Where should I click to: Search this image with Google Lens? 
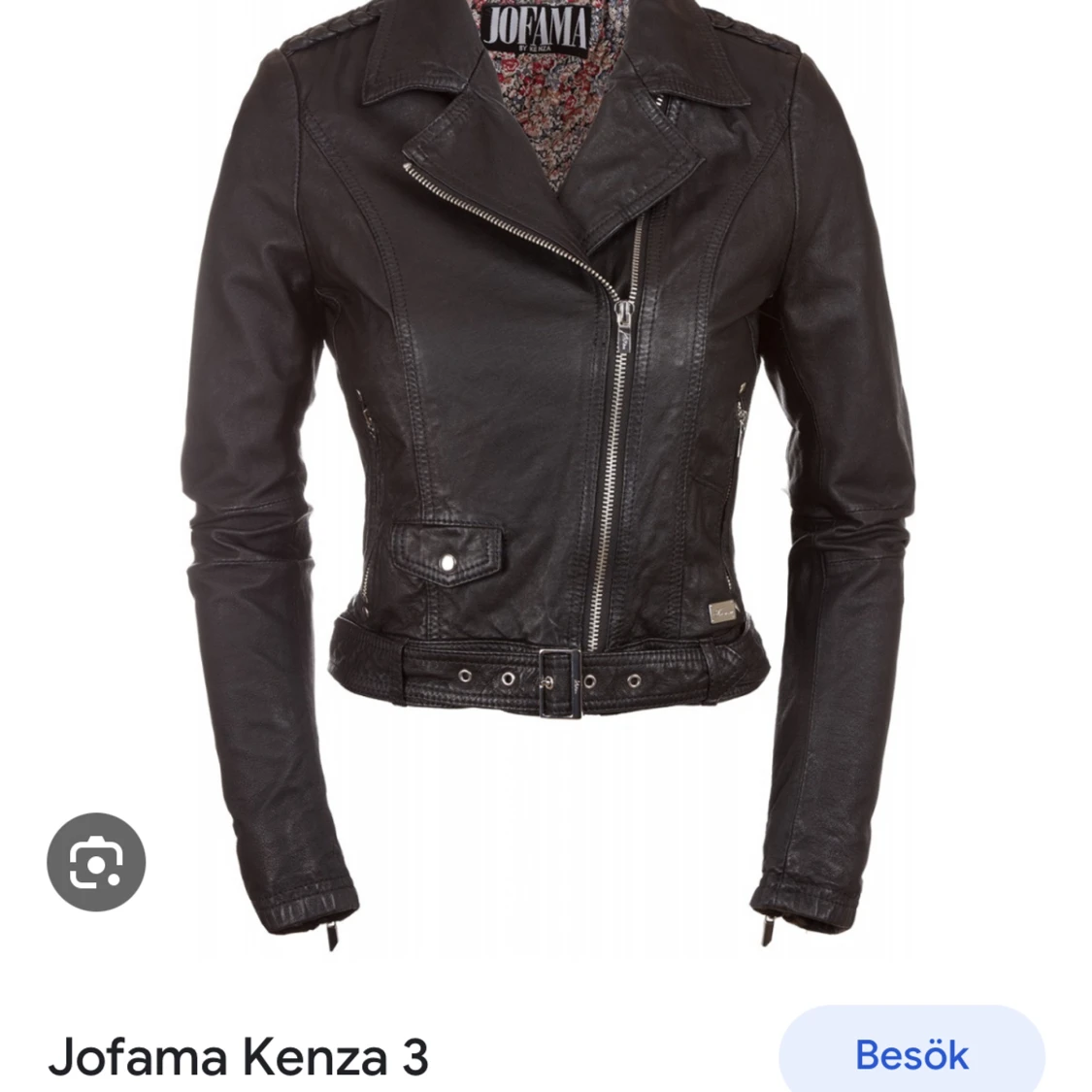click(x=96, y=861)
